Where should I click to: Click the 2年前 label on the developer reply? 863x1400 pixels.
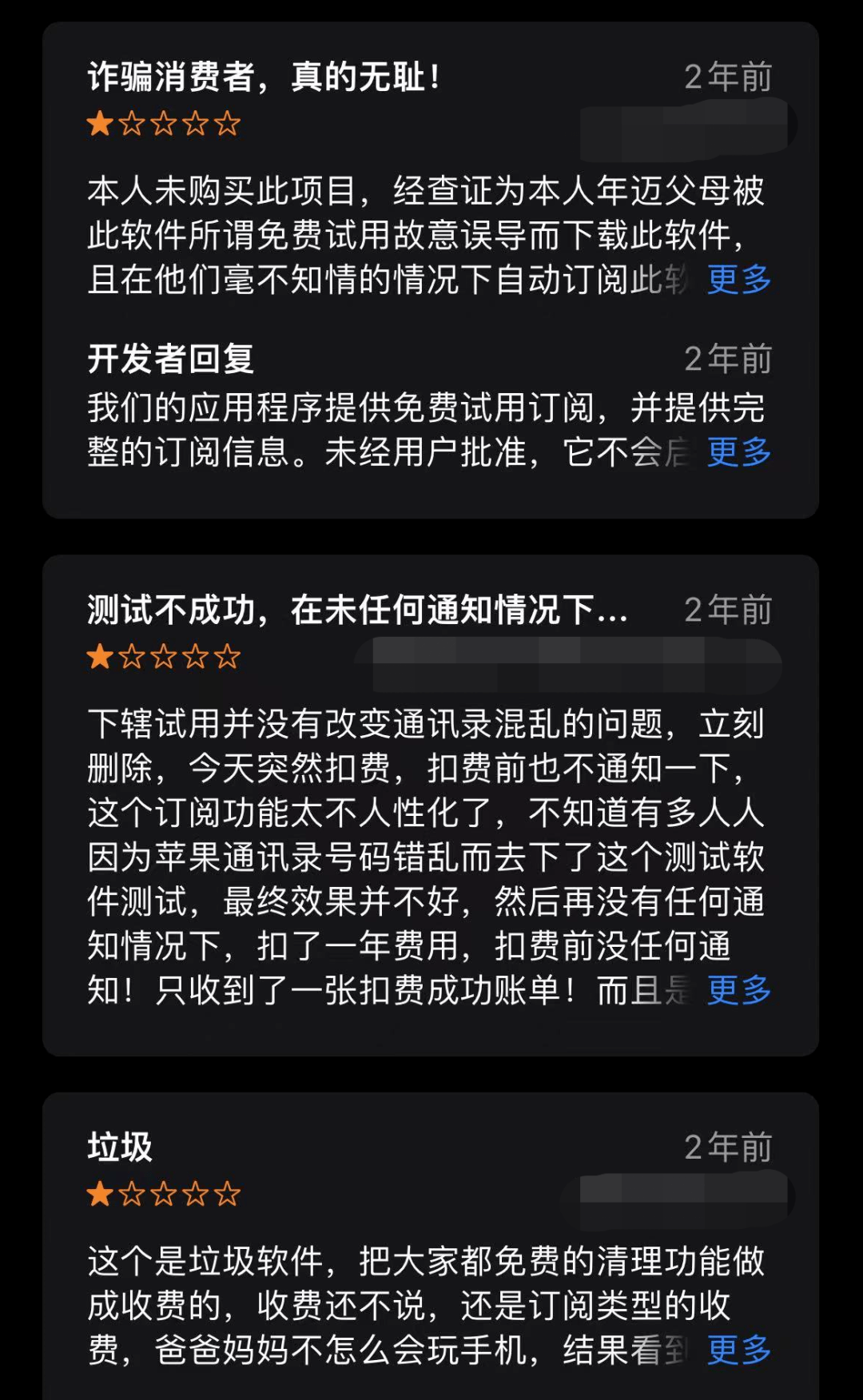click(x=726, y=360)
